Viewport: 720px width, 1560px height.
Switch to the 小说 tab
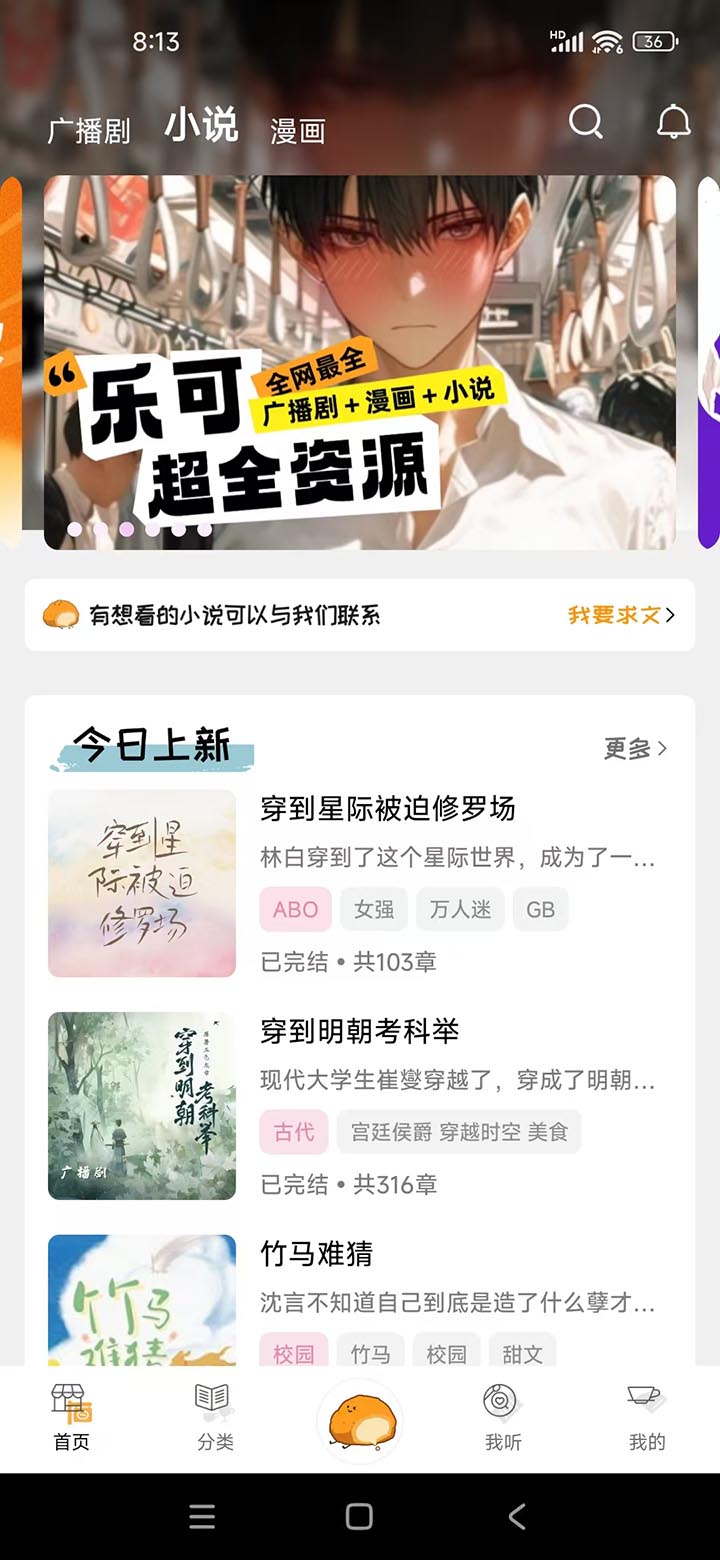[201, 126]
